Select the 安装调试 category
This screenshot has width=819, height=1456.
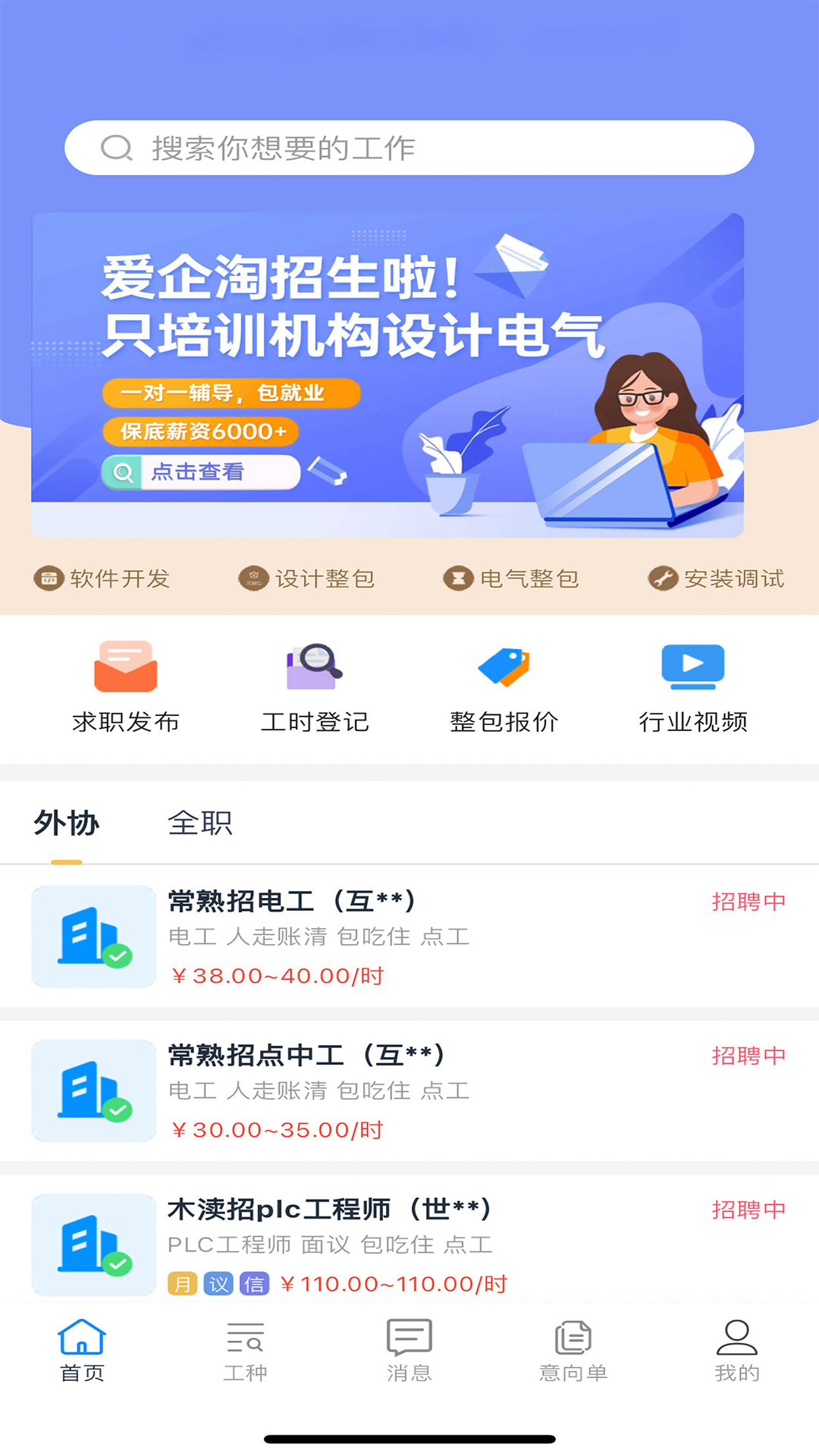click(x=716, y=579)
